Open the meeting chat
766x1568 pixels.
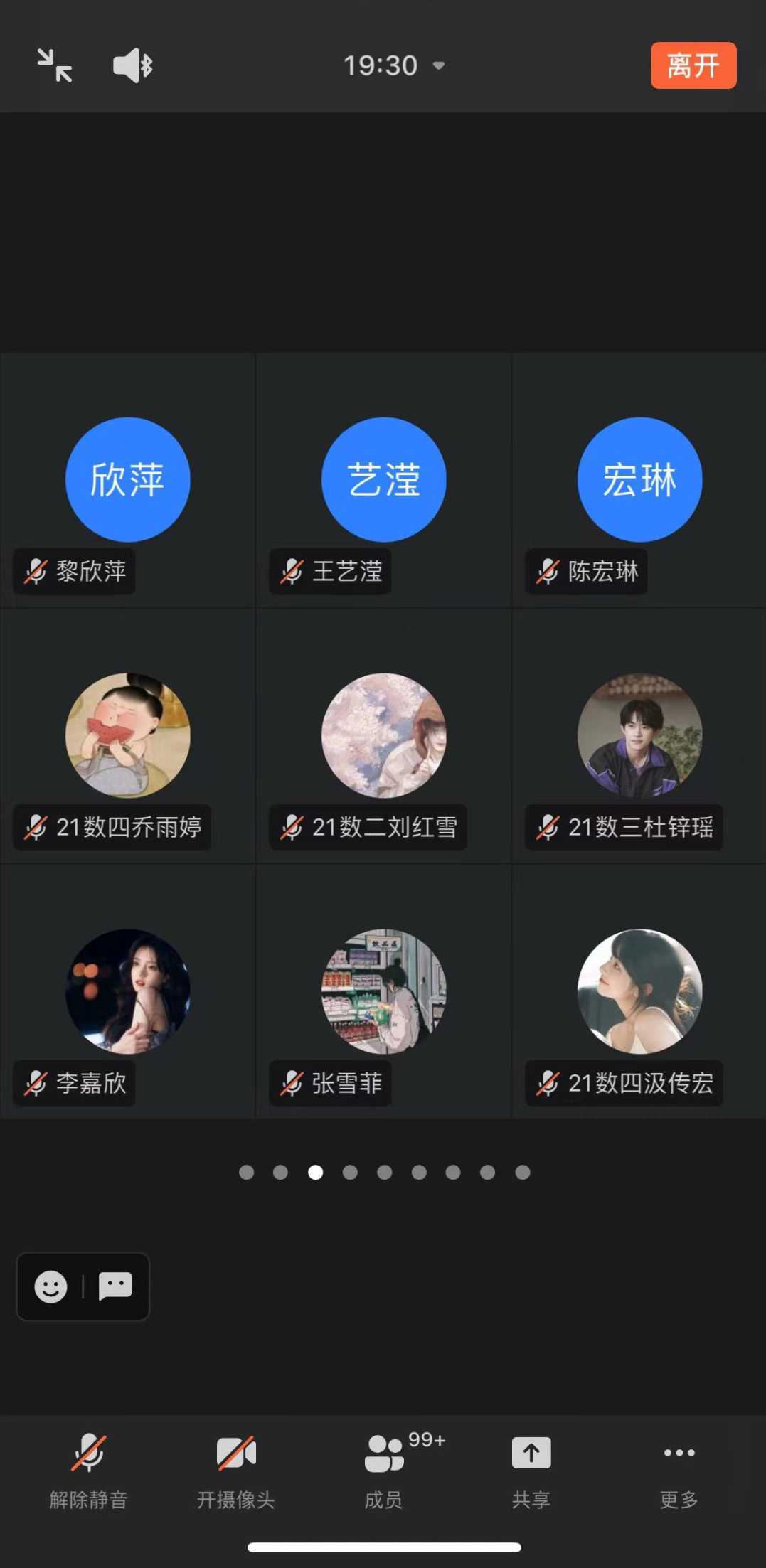[x=115, y=1286]
